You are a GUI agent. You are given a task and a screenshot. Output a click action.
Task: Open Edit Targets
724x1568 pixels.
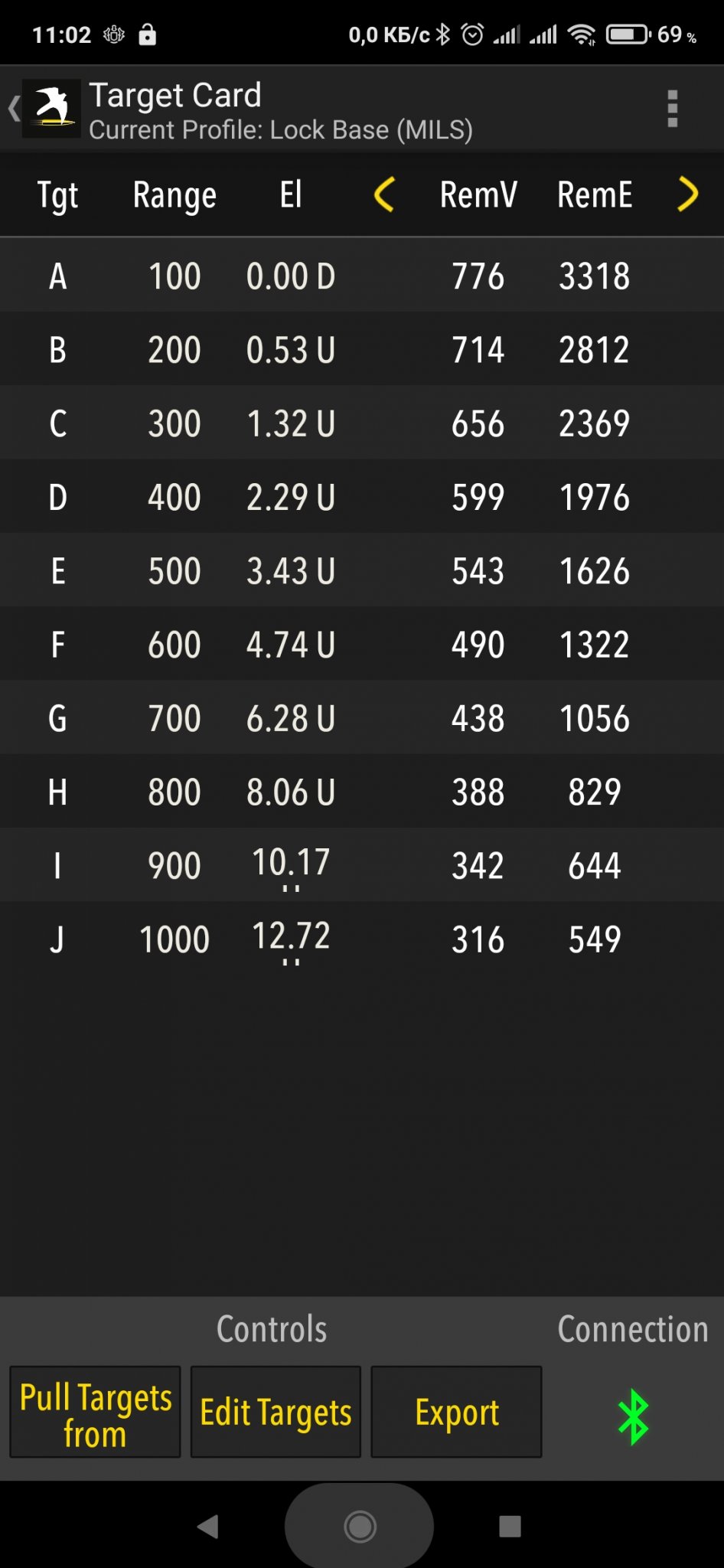click(x=276, y=1413)
